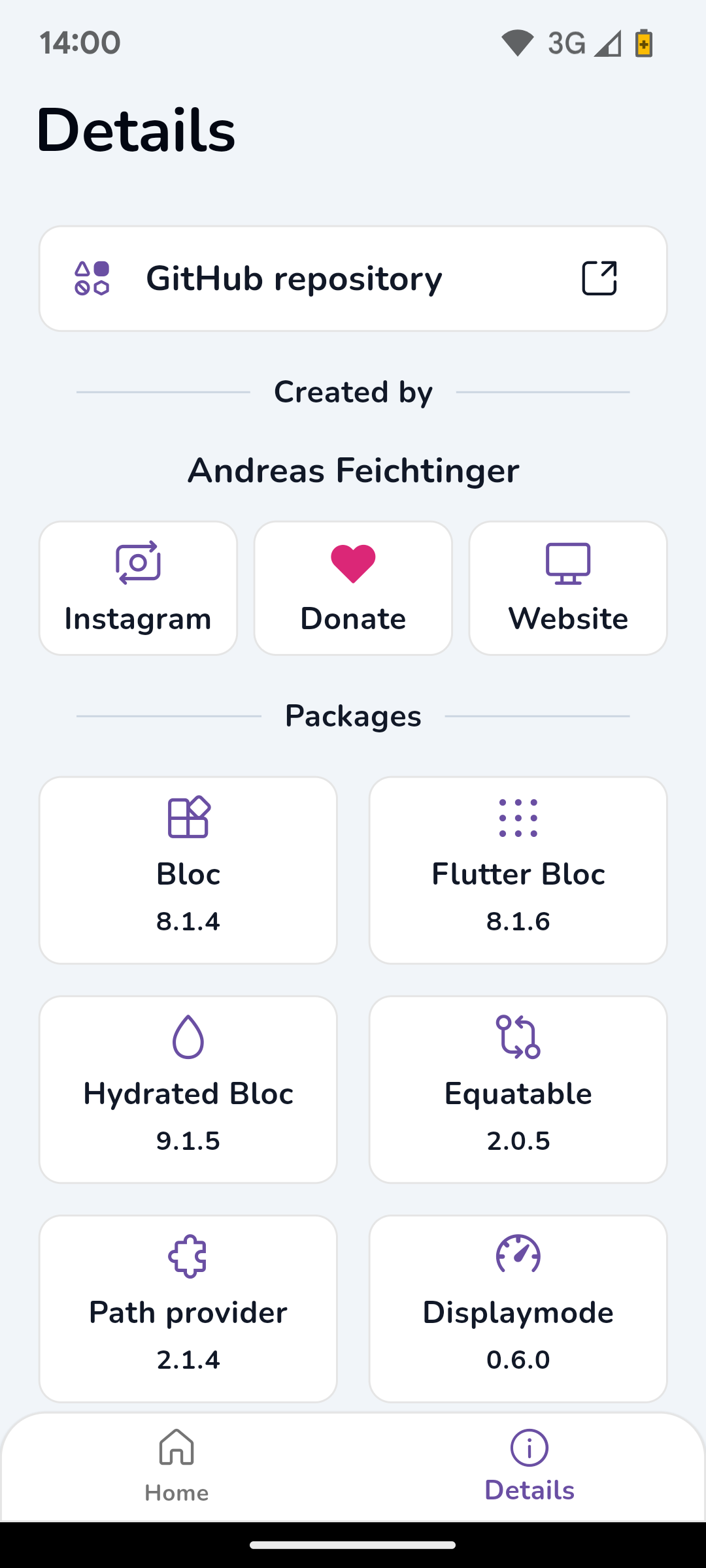This screenshot has width=706, height=1568.
Task: Select the Hydrated Bloc package card
Action: (188, 1089)
